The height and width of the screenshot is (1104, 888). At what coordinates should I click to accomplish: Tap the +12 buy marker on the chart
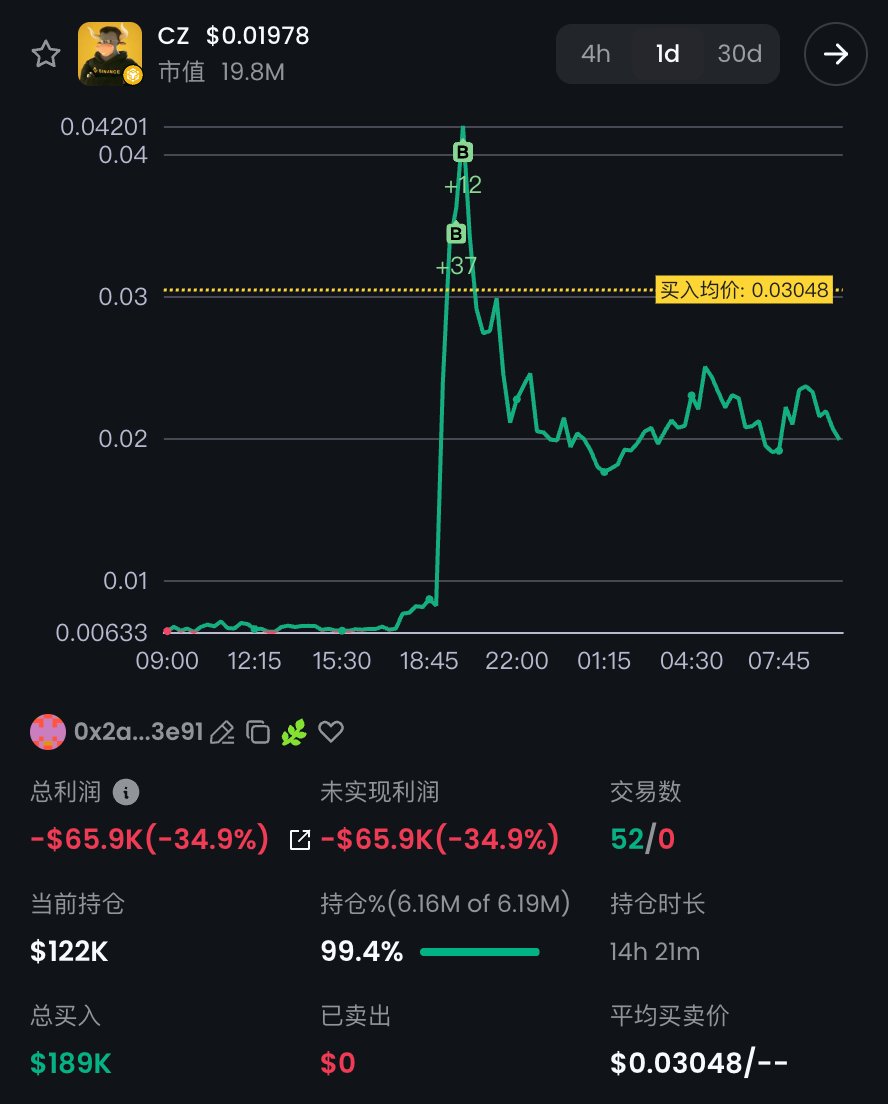coord(463,152)
